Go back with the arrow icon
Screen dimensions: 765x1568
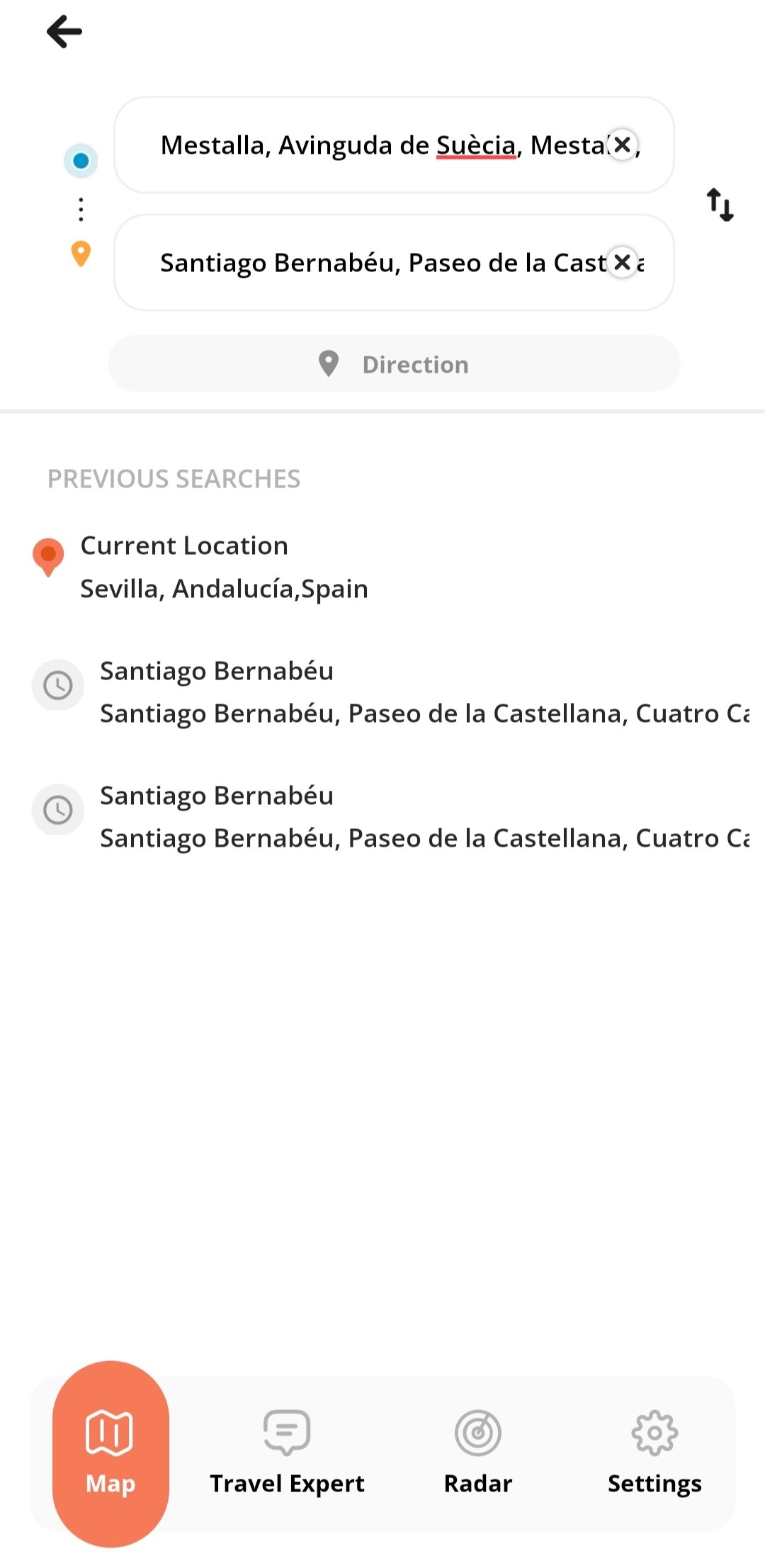point(64,32)
